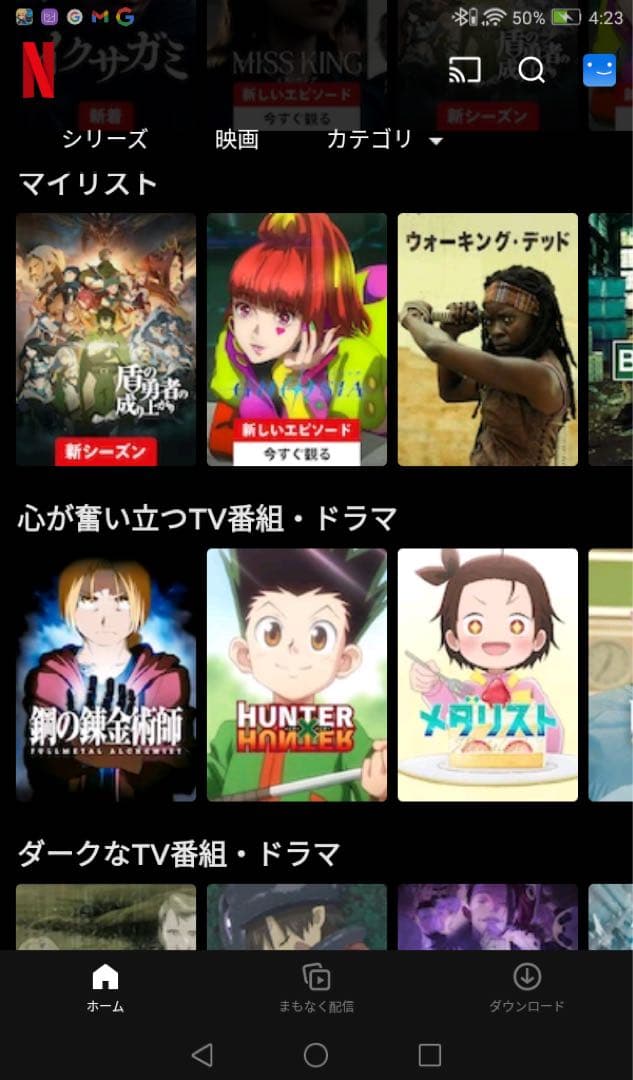Switch to the まもなく配信 tab
Viewport: 633px width, 1080px height.
tap(316, 988)
